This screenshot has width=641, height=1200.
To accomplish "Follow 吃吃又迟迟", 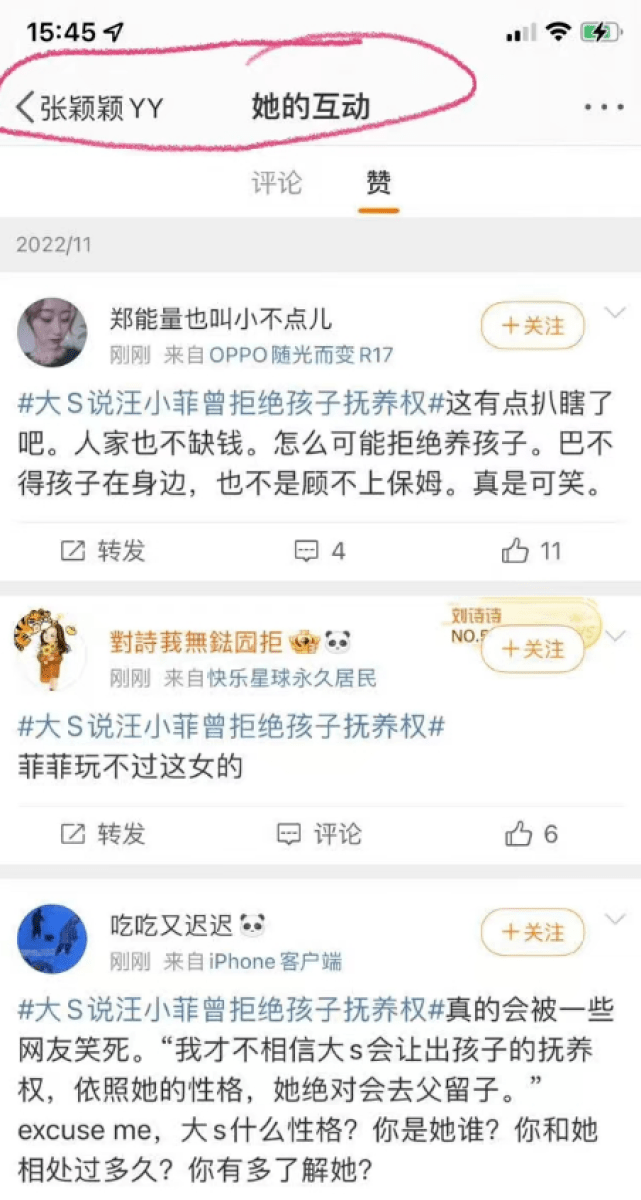I will click(532, 932).
